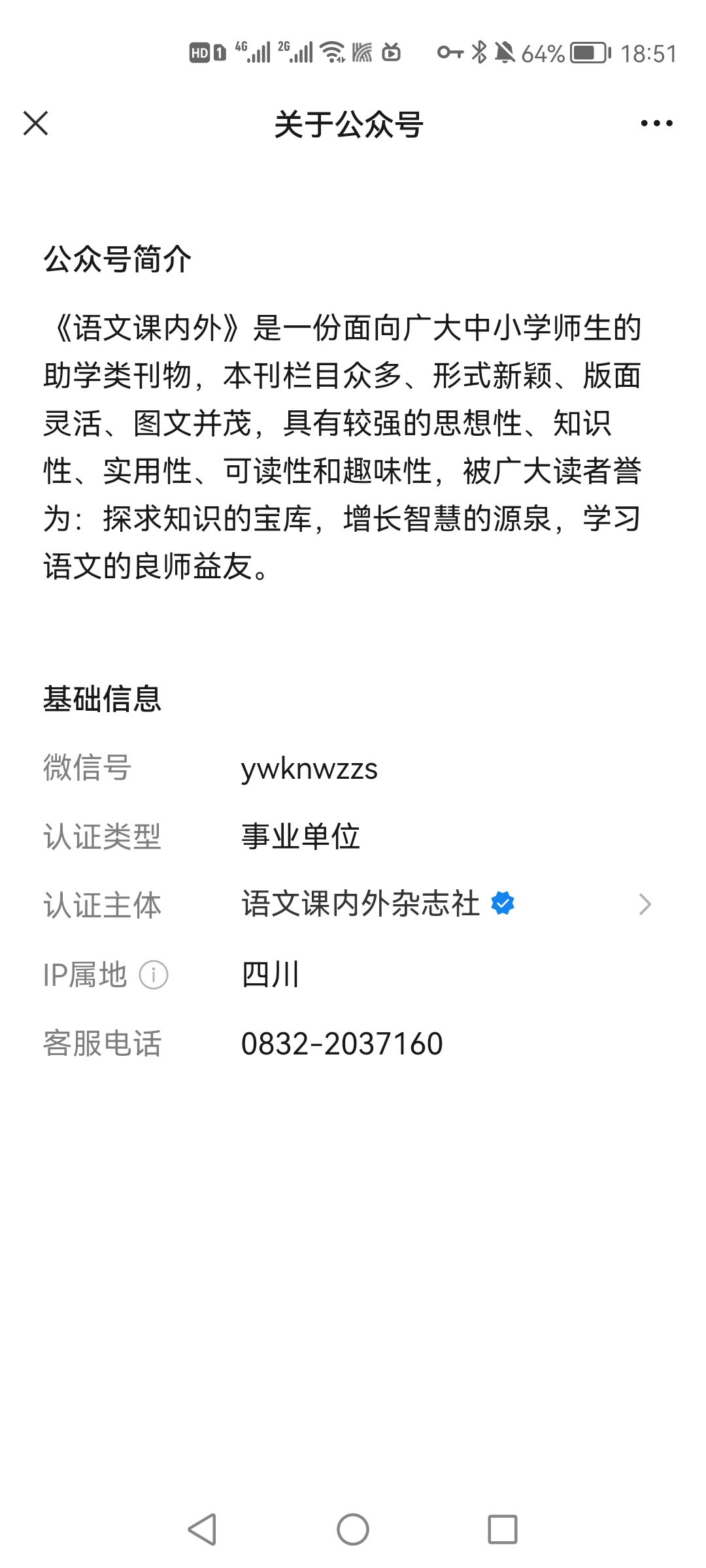The width and height of the screenshot is (706, 1568).
Task: Return to the home screen
Action: tap(353, 1529)
